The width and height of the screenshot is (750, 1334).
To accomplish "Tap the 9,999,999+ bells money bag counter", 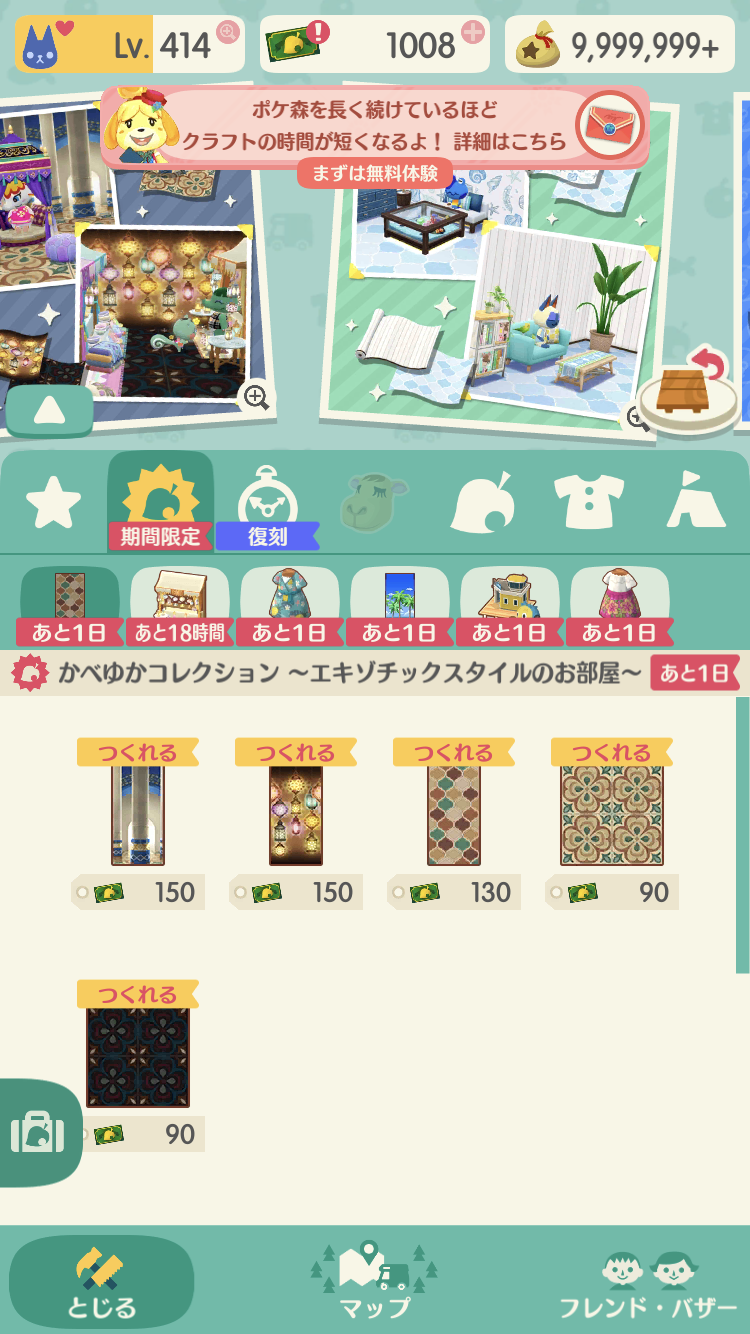I will click(x=620, y=42).
